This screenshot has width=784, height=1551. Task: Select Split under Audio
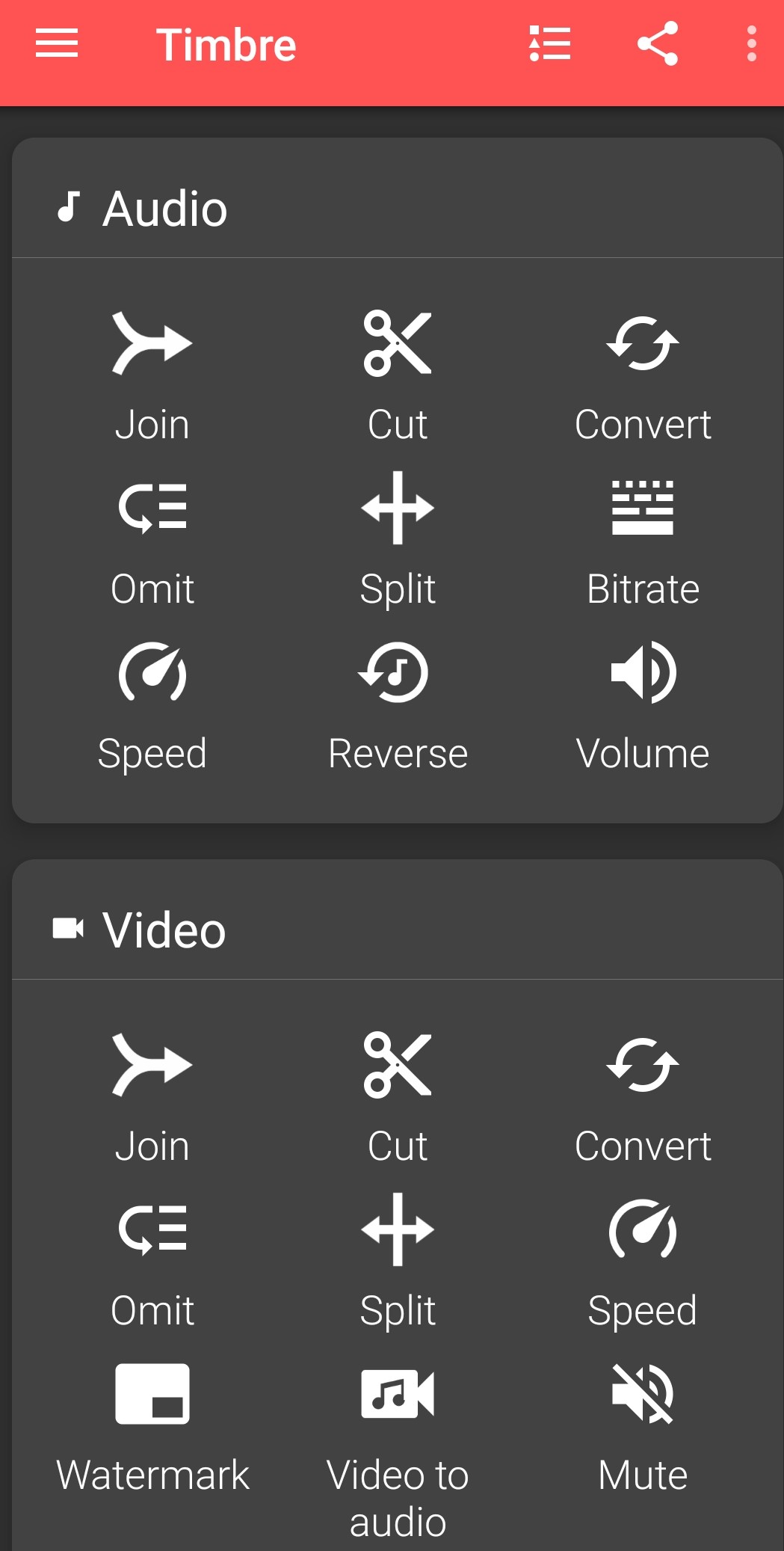[398, 538]
